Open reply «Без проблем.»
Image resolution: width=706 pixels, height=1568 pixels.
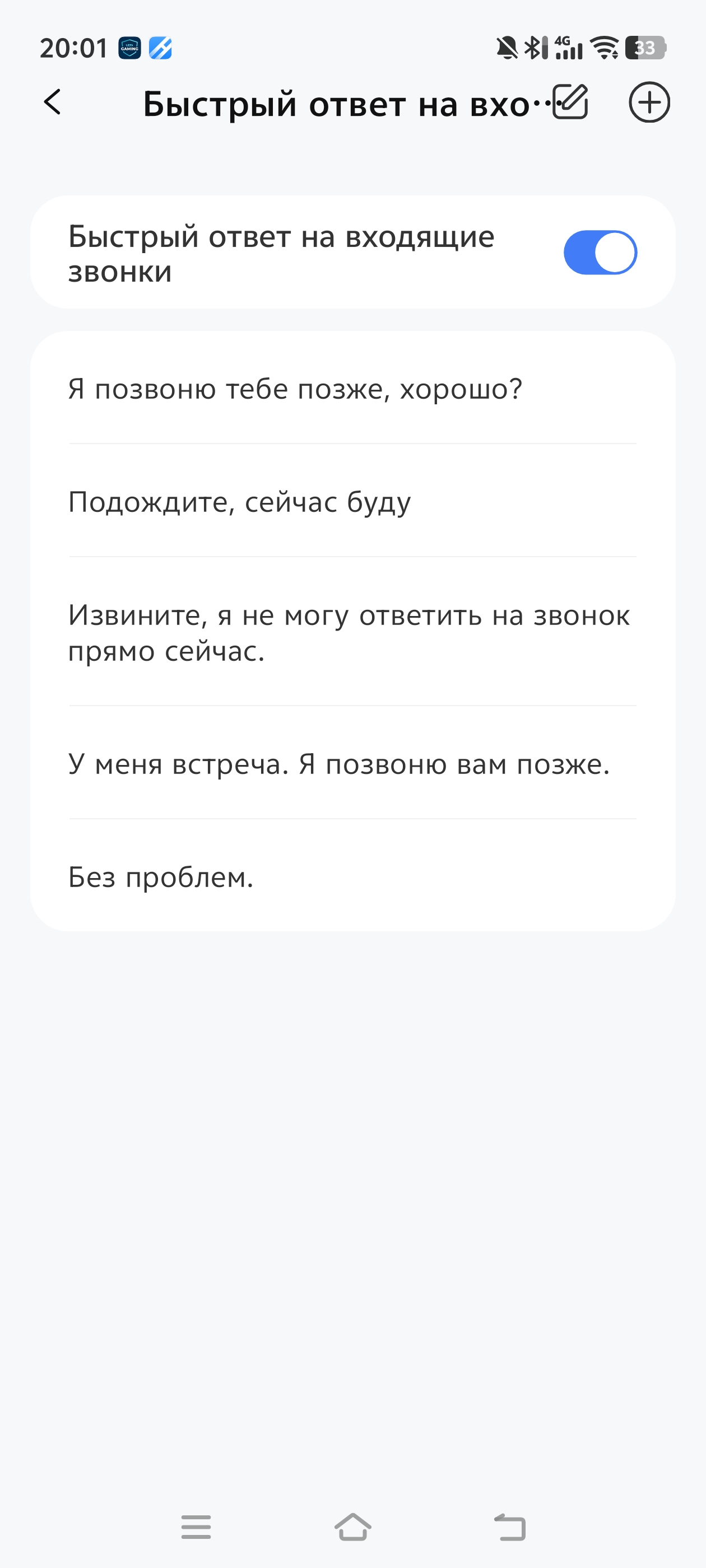coord(352,875)
